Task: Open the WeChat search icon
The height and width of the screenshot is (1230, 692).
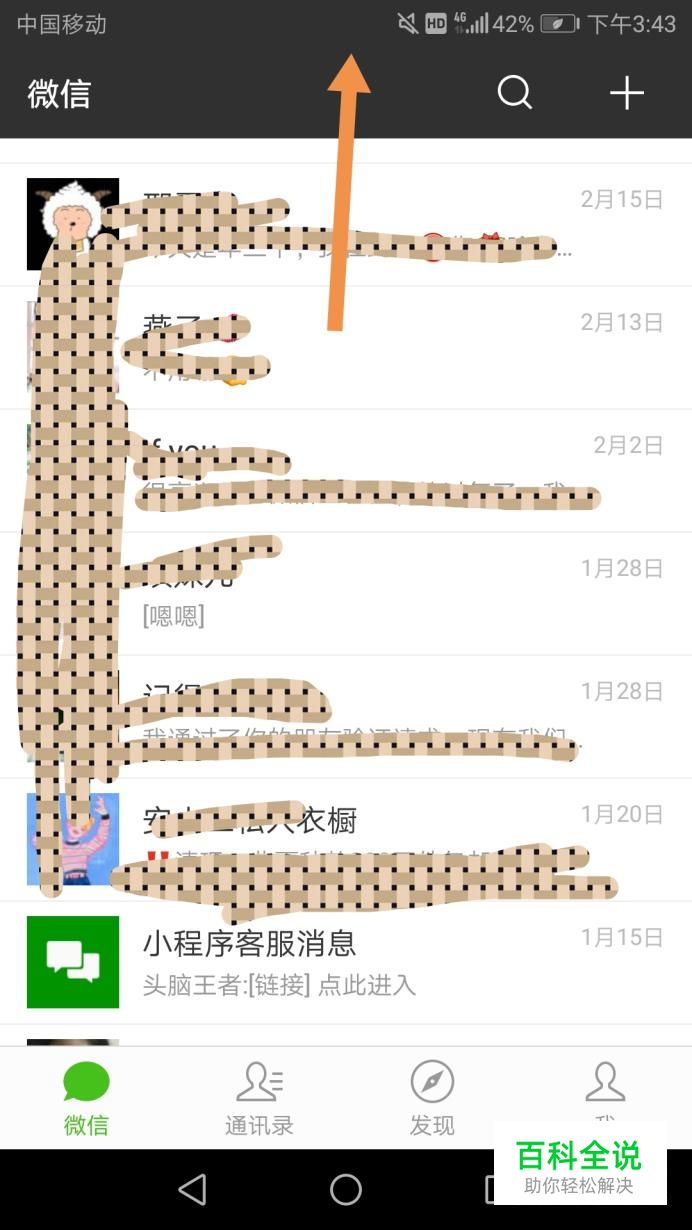Action: [515, 93]
